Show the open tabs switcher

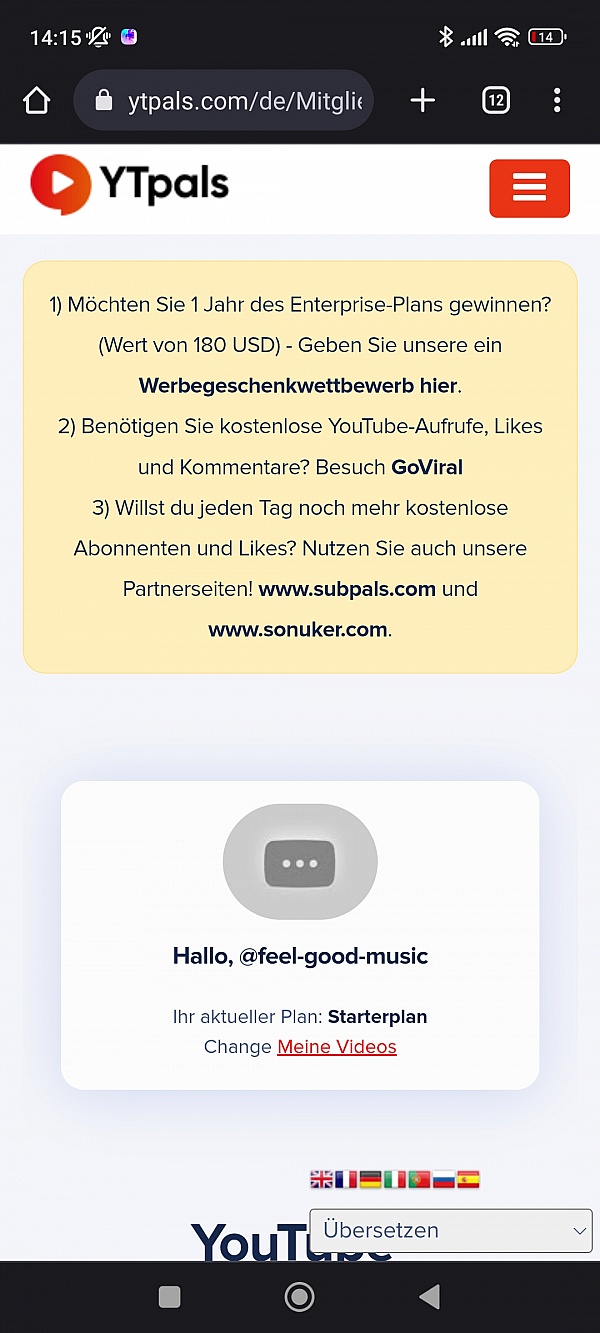pyautogui.click(x=496, y=100)
